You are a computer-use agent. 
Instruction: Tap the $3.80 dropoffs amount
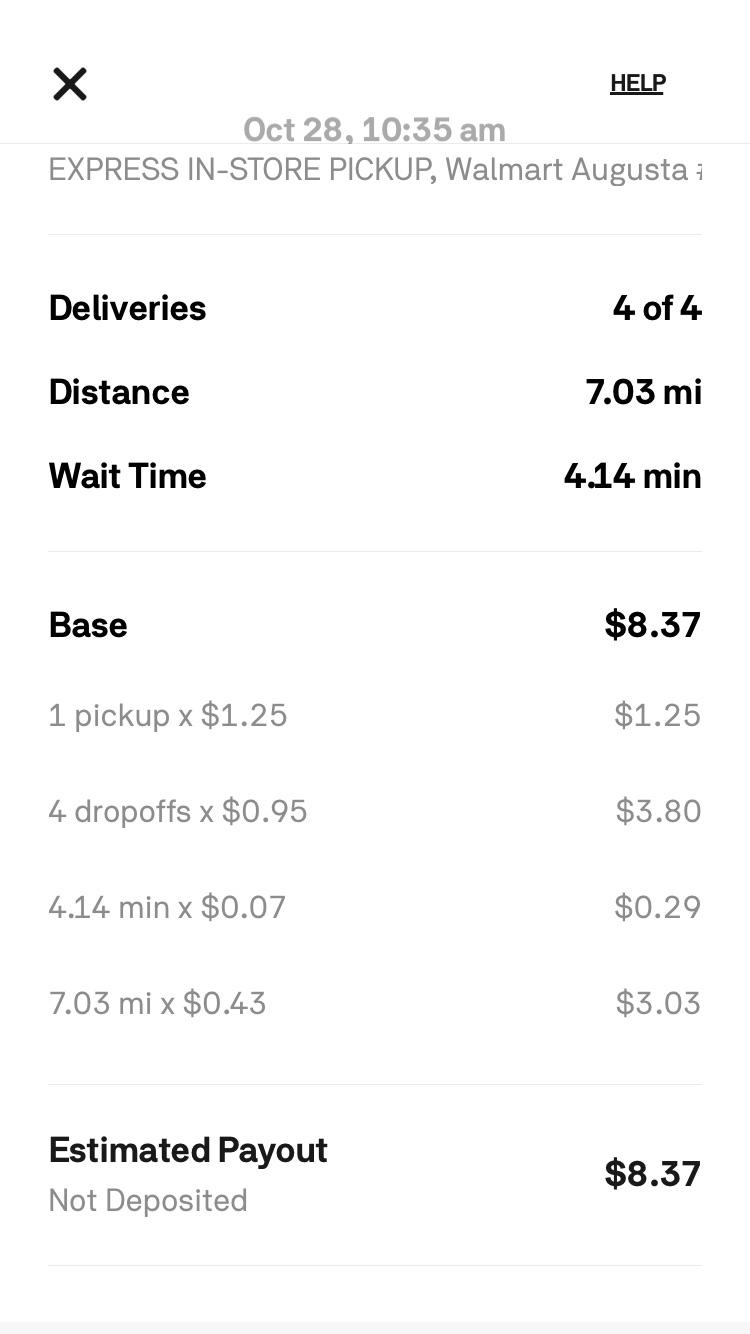pos(658,811)
